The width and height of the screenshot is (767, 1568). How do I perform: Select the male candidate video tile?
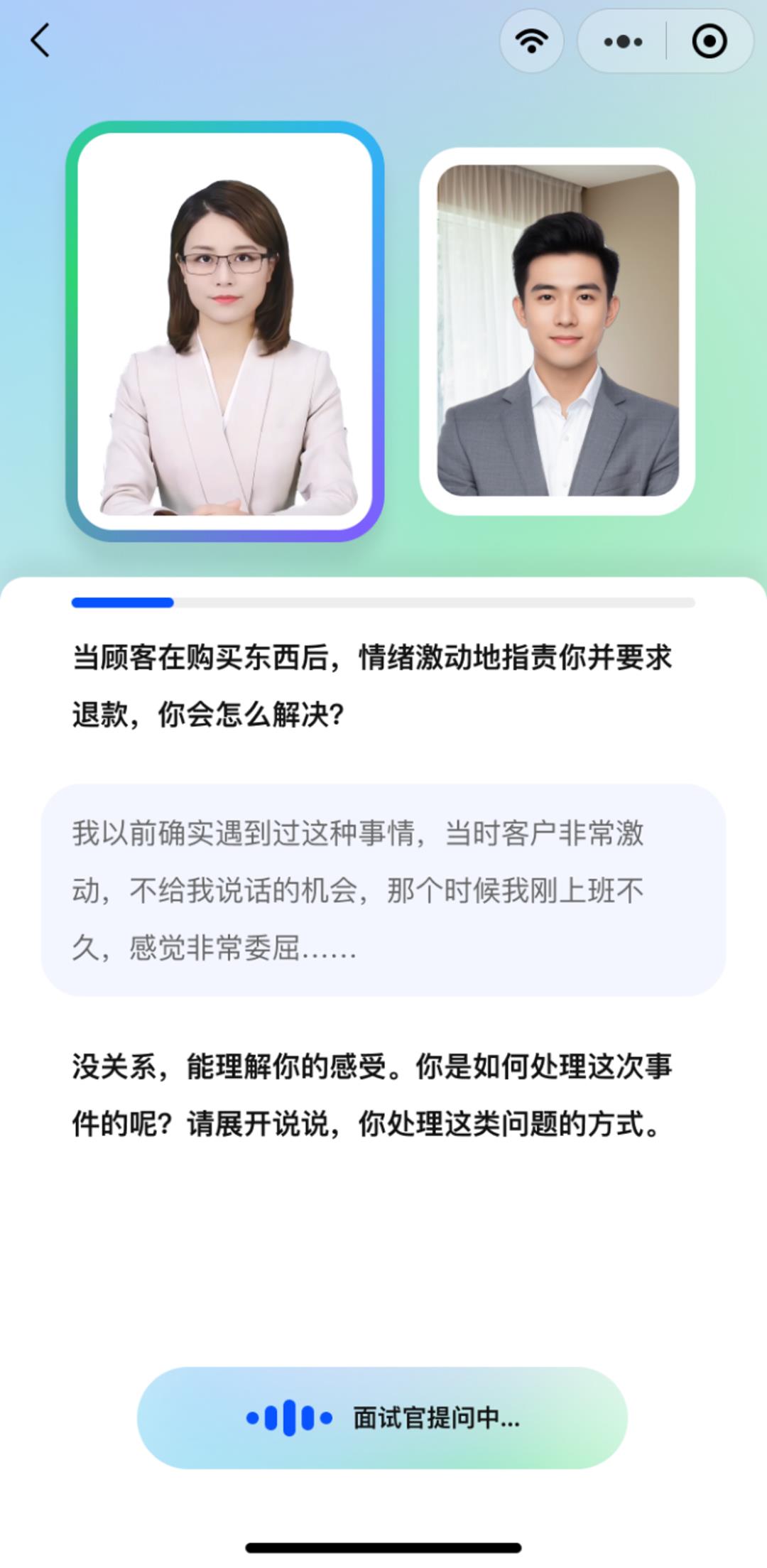pyautogui.click(x=557, y=331)
